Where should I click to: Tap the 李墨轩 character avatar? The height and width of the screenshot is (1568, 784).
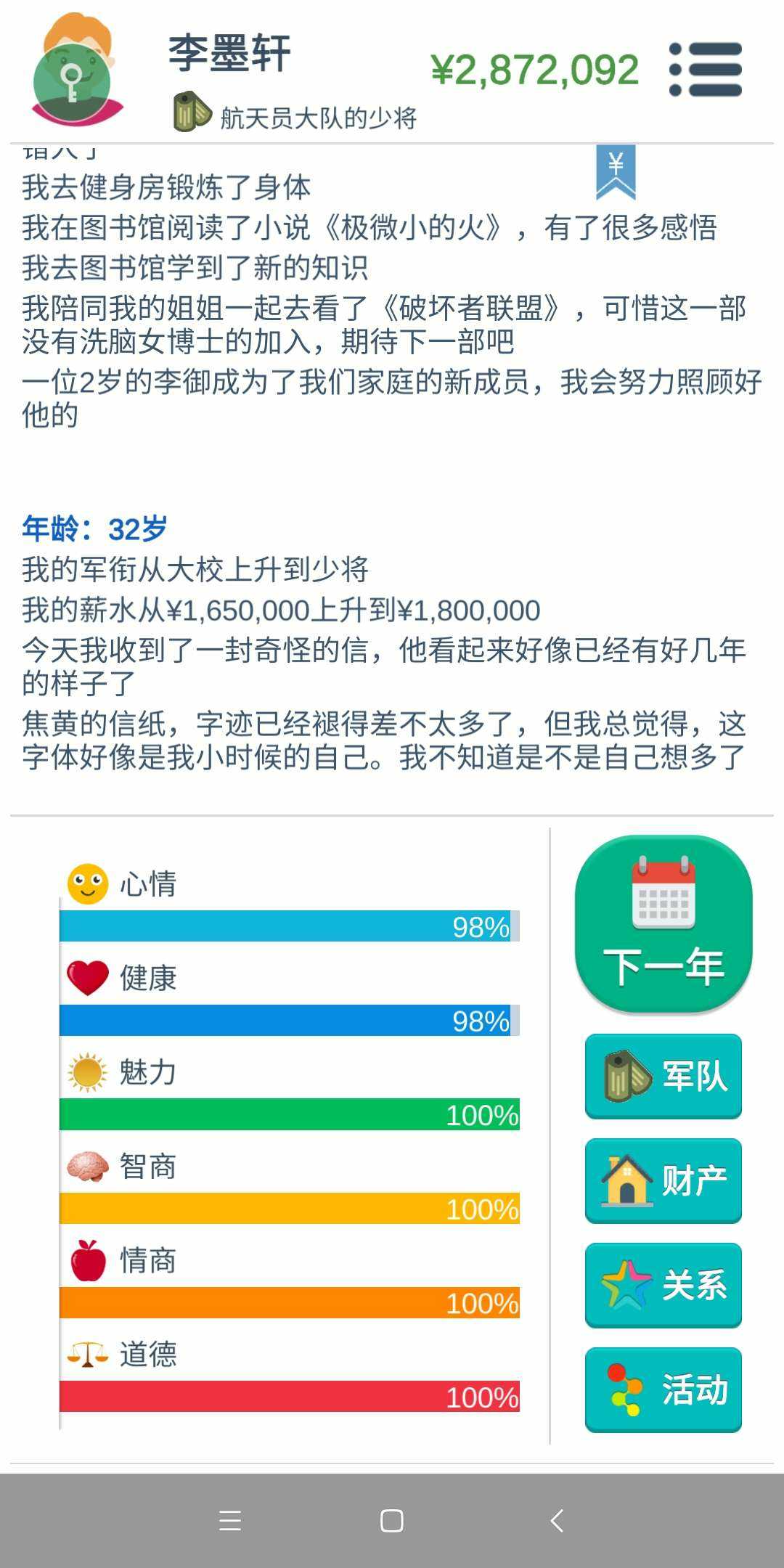point(74,71)
